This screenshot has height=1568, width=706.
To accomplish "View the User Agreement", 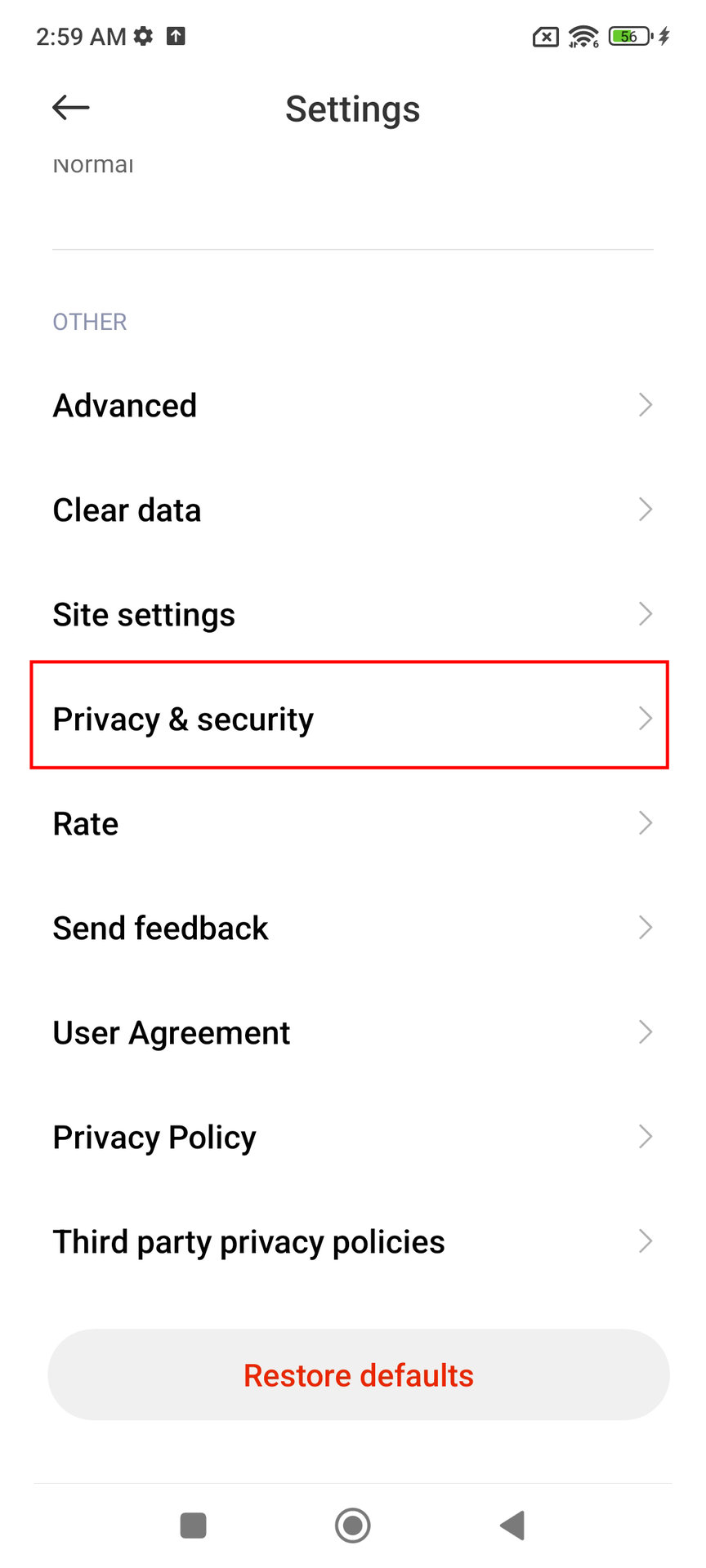I will point(351,1032).
